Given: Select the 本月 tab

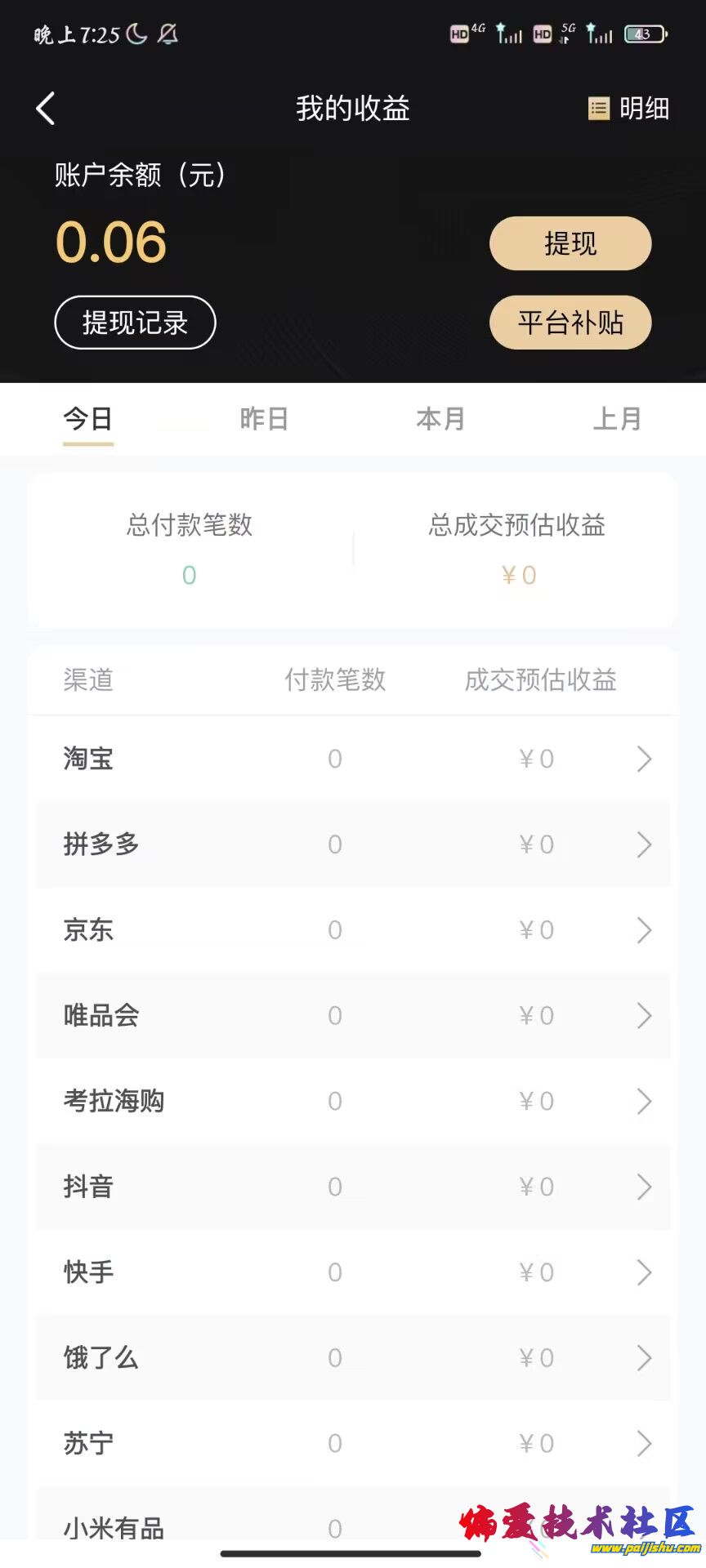Looking at the screenshot, I should 441,419.
